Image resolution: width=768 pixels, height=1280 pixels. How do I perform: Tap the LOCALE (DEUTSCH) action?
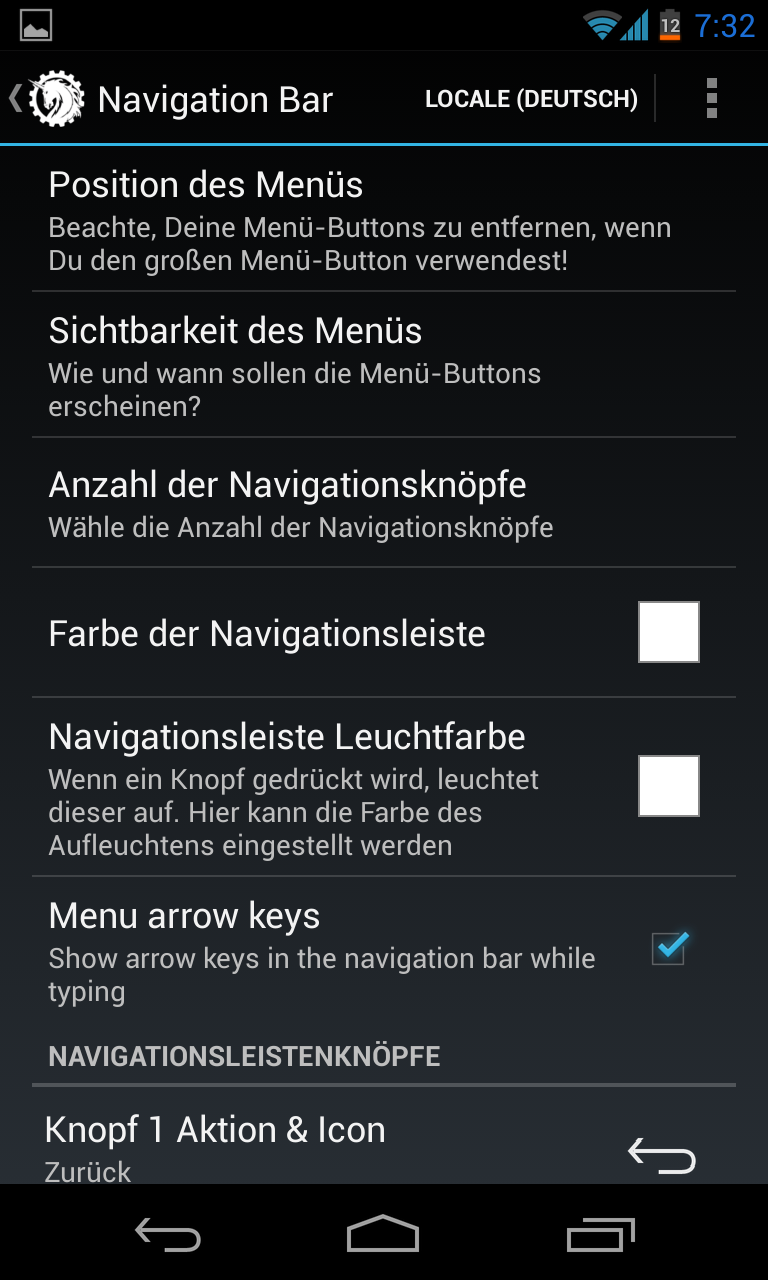(531, 99)
